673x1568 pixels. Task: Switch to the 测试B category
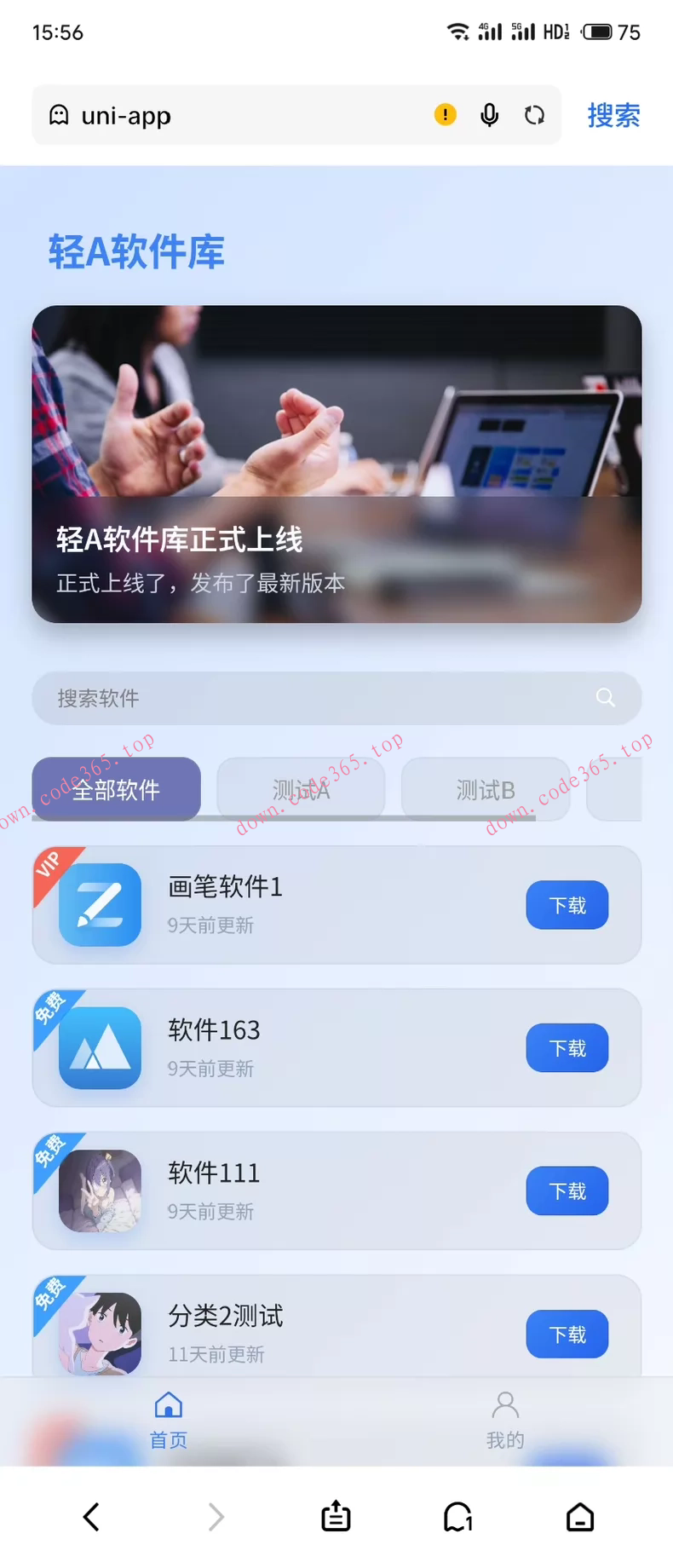point(485,790)
